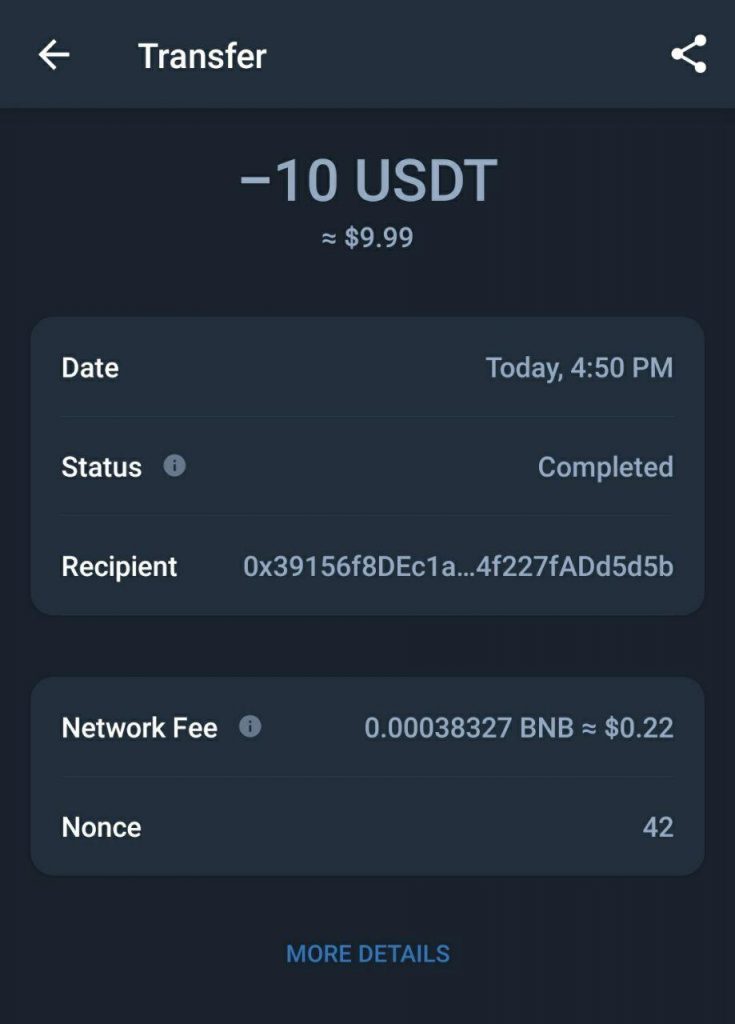Go back from the Transfer screen
Viewport: 735px width, 1024px height.
pos(54,55)
